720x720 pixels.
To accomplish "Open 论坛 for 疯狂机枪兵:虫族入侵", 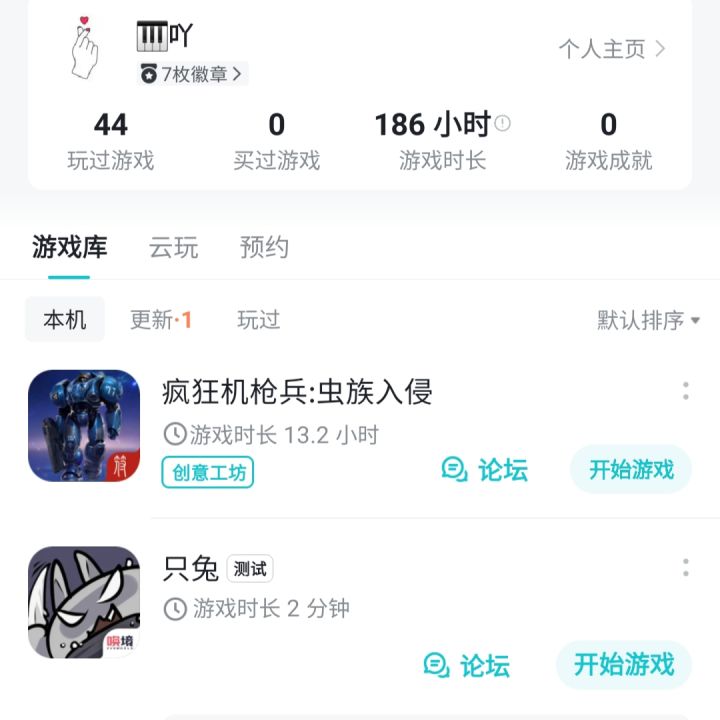I will pos(485,470).
